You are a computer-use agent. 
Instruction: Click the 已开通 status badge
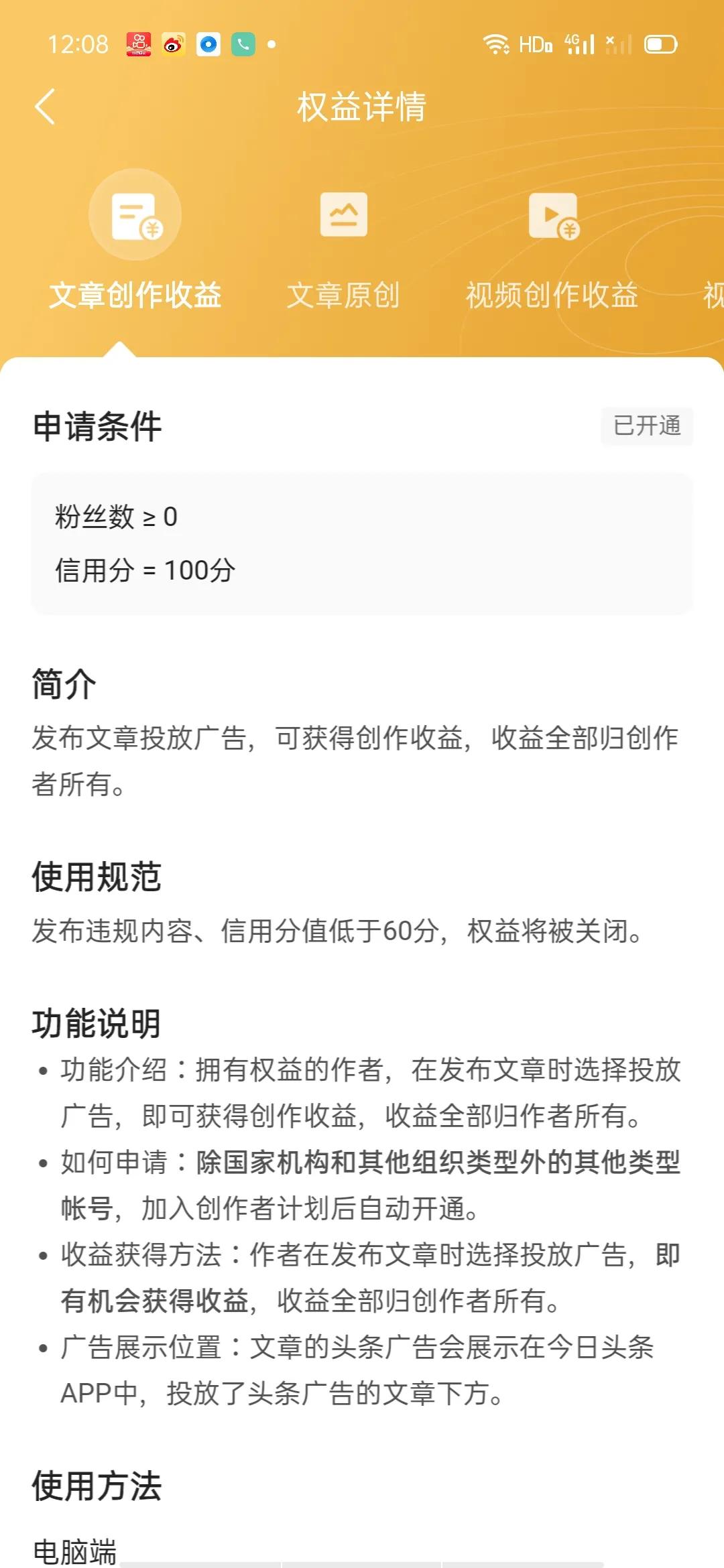646,427
